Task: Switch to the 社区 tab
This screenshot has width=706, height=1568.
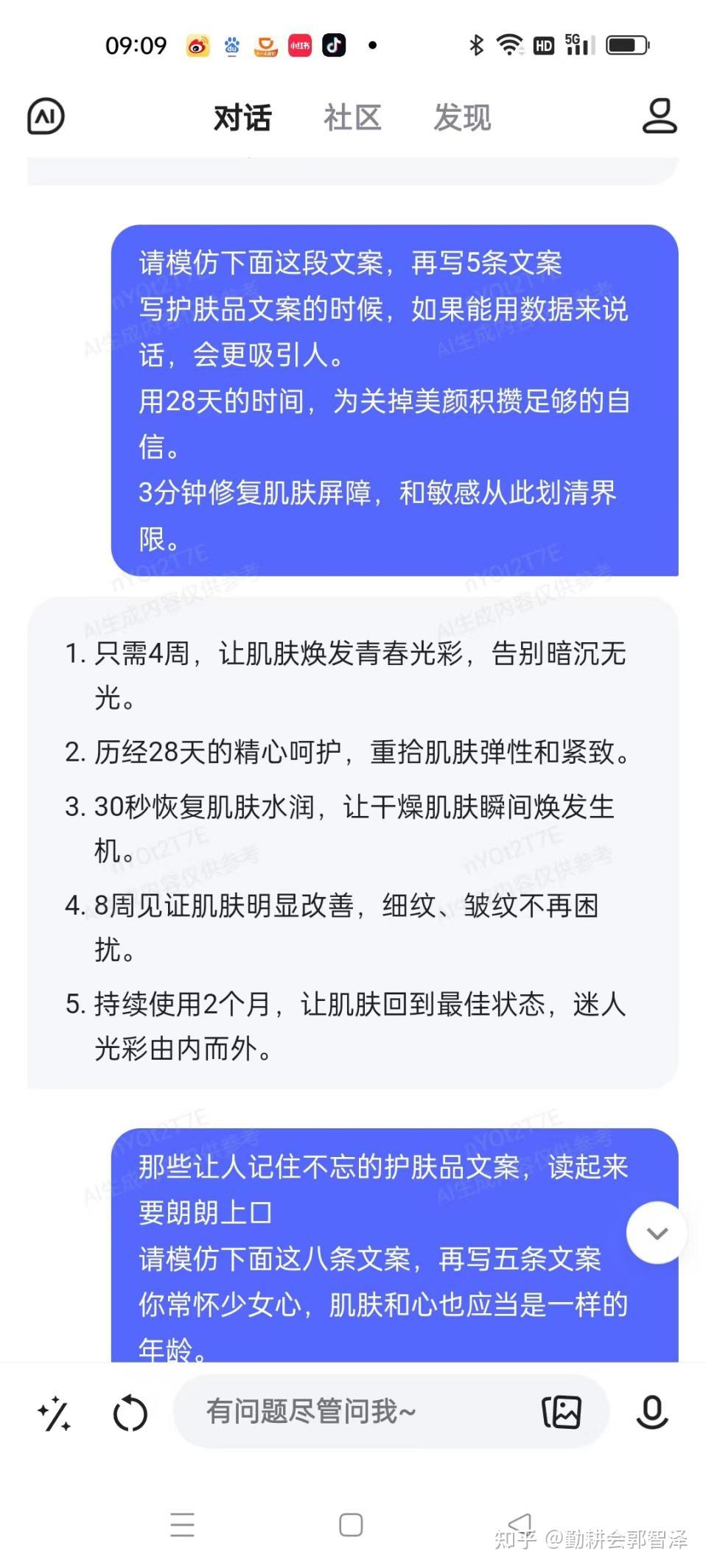Action: (352, 118)
